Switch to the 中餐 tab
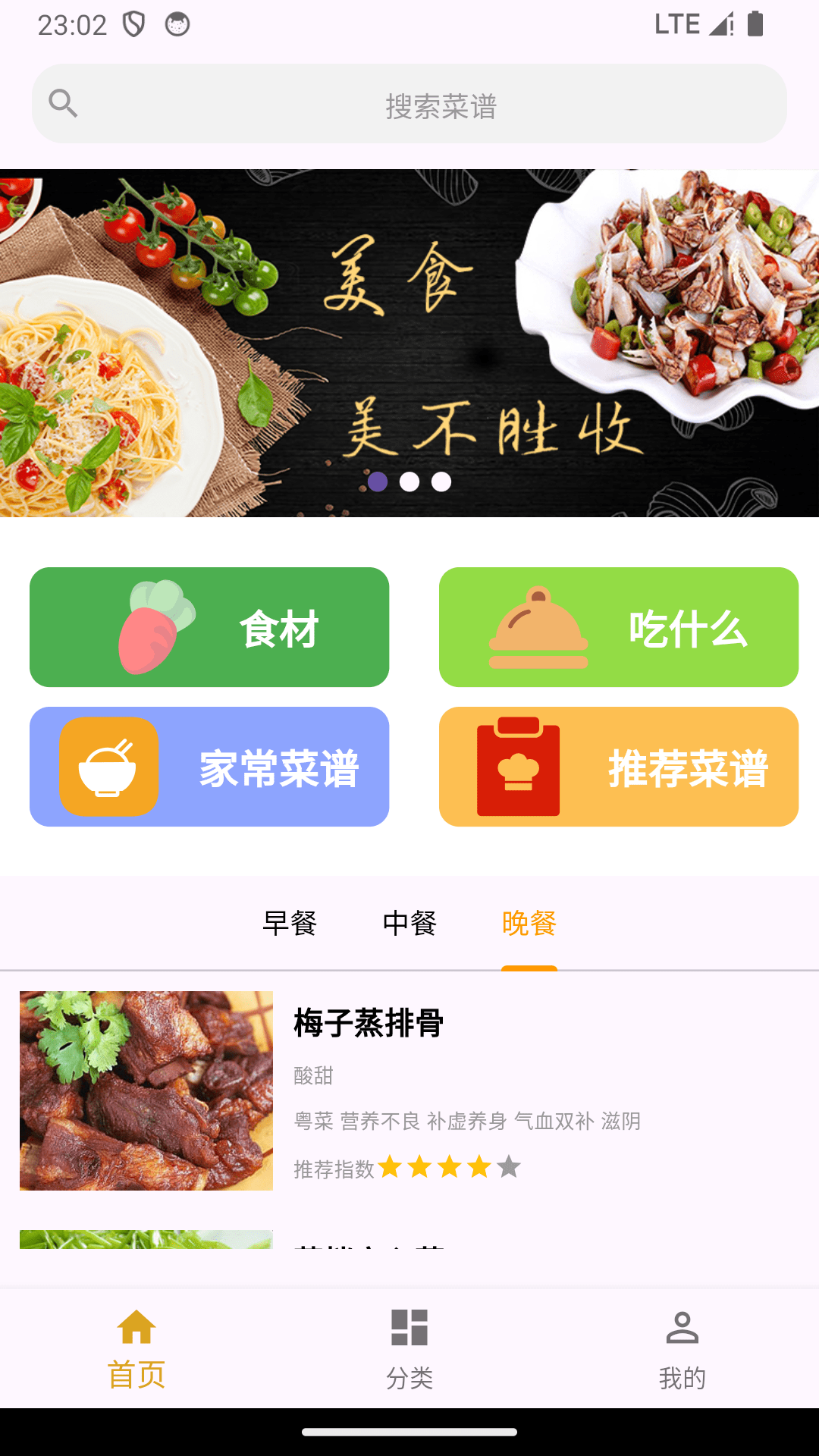Image resolution: width=819 pixels, height=1456 pixels. [409, 923]
